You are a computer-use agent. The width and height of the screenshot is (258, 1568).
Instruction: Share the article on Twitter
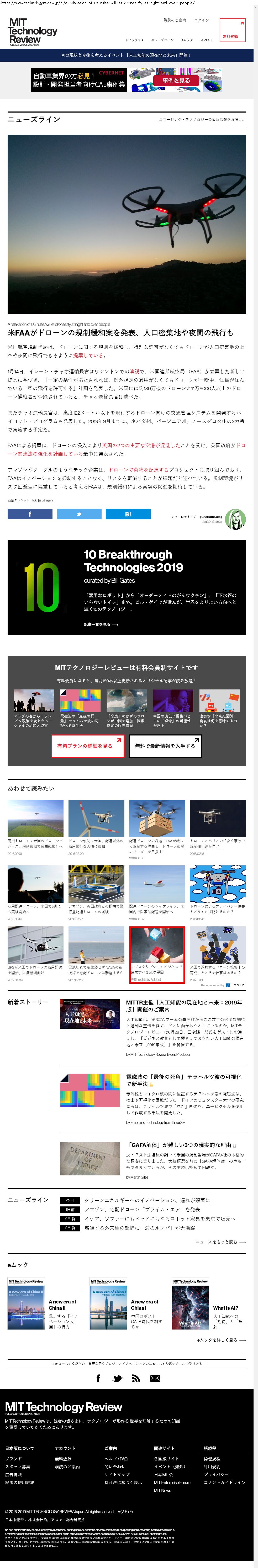pyautogui.click(x=79, y=514)
